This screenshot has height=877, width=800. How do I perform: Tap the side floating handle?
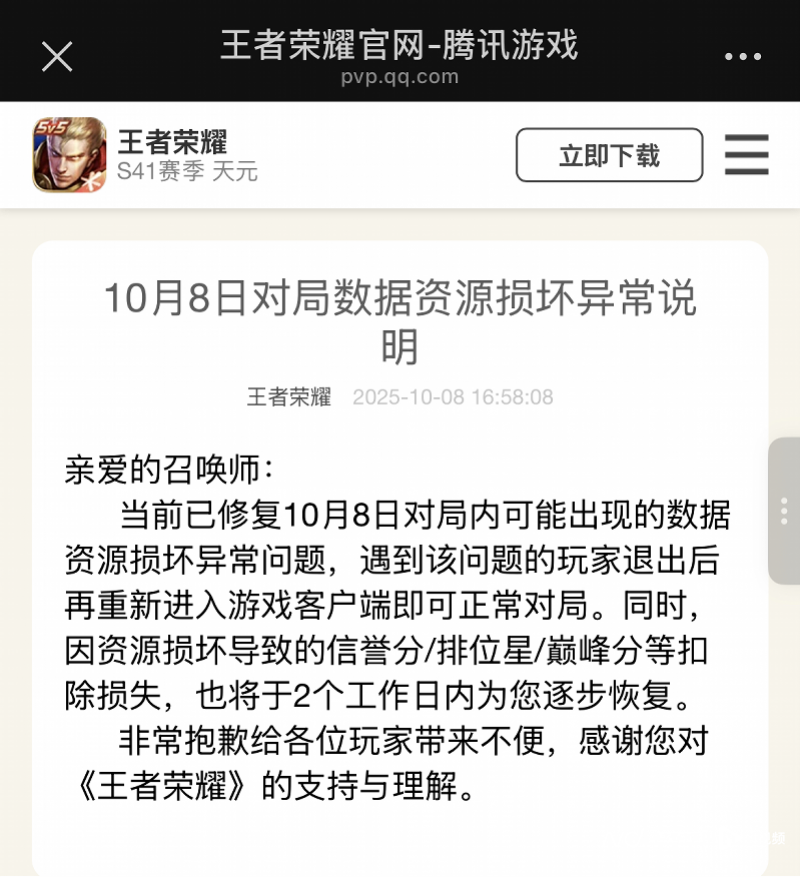click(784, 511)
